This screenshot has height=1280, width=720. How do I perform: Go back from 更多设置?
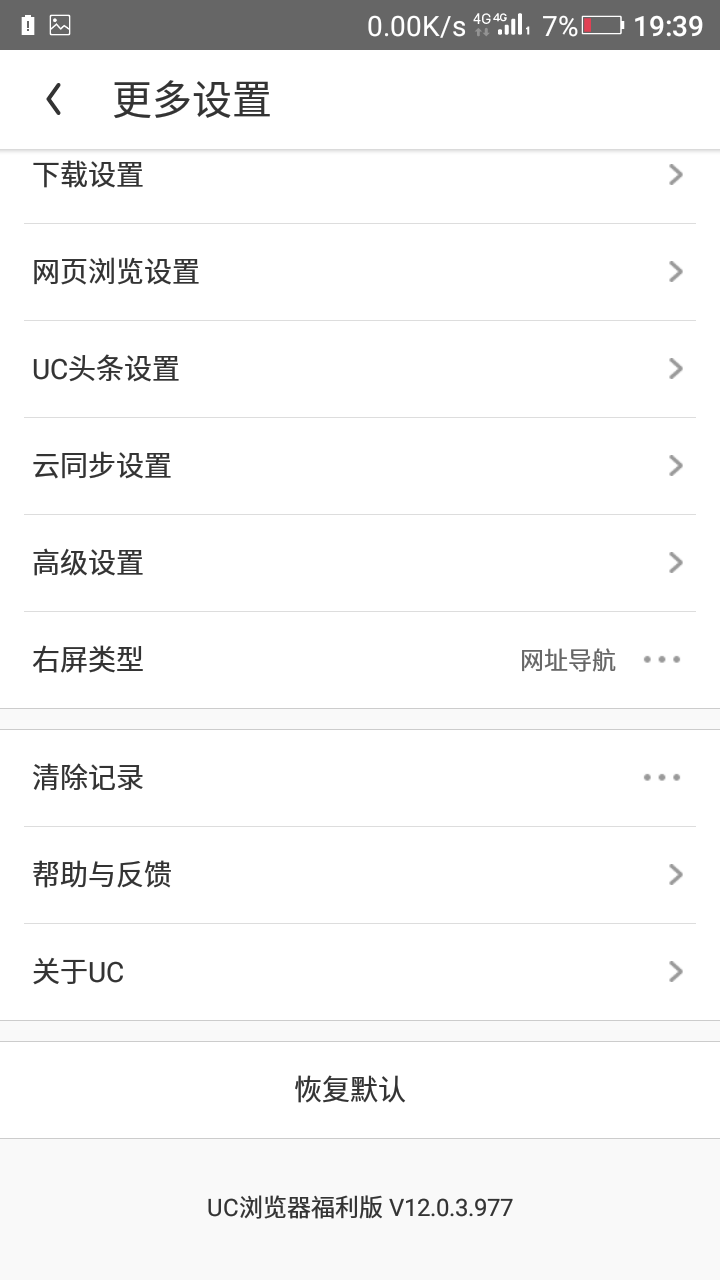click(54, 100)
